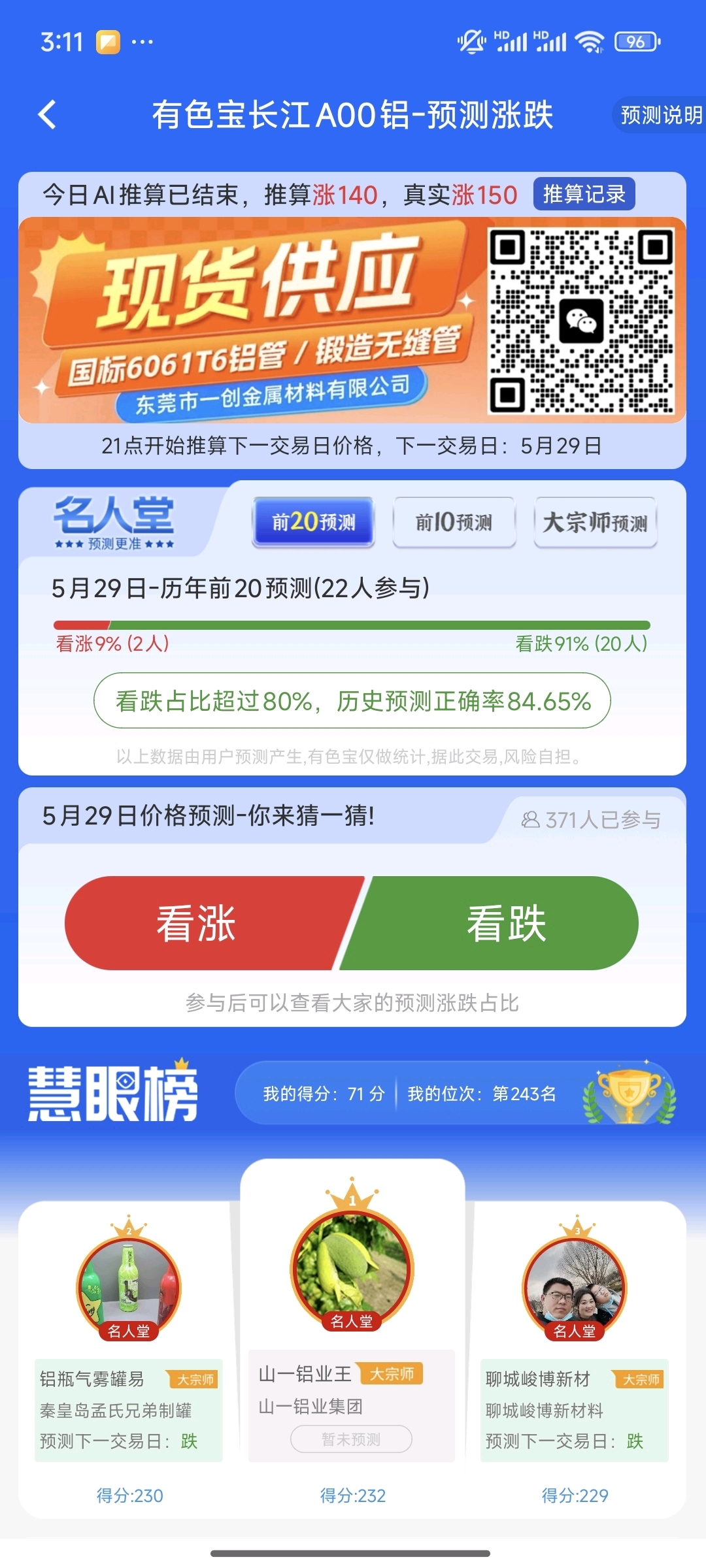Switch to the 前10预测 tab
Screen dimensions: 706x1568
click(454, 522)
